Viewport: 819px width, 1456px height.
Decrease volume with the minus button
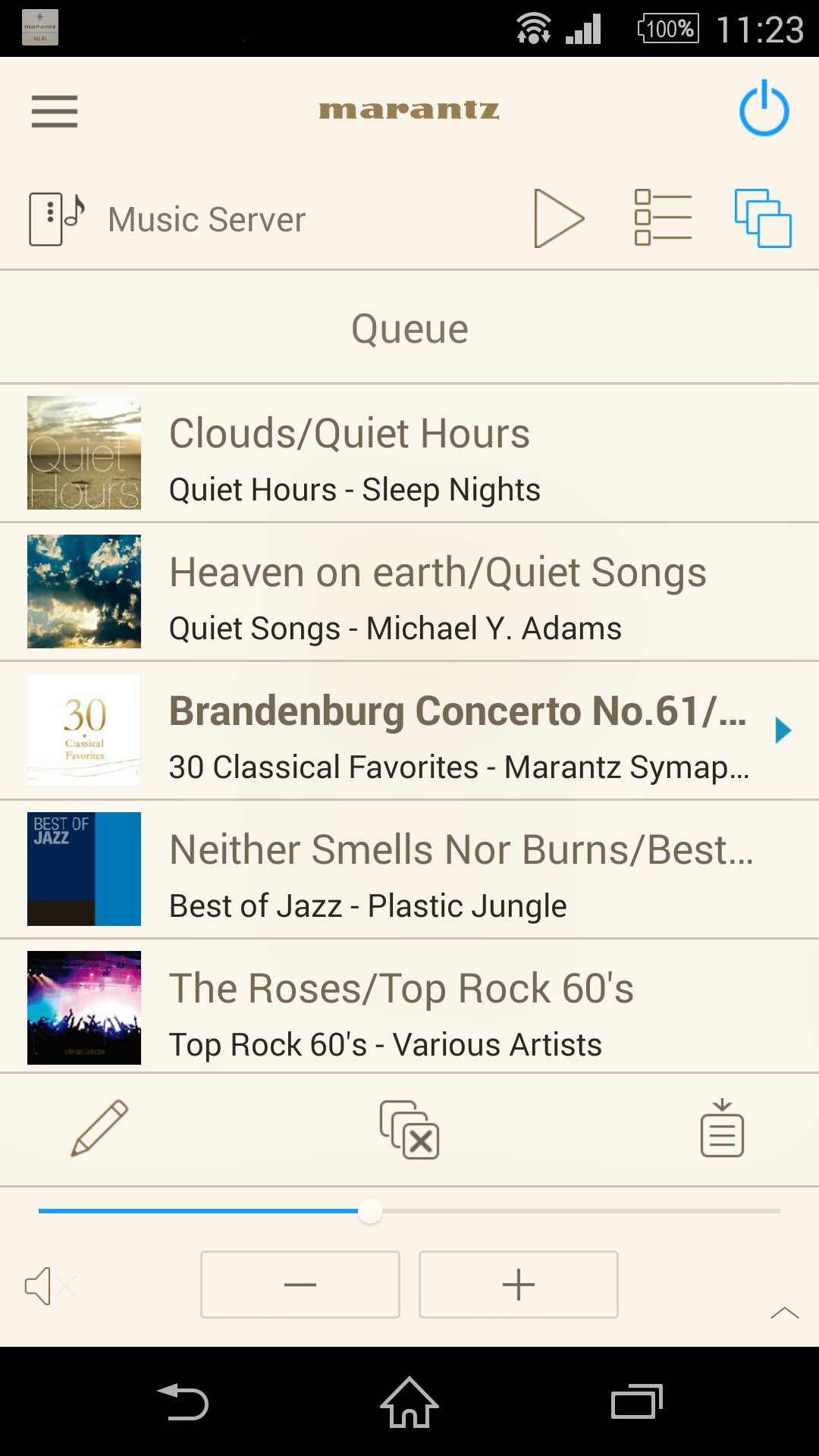point(300,1285)
